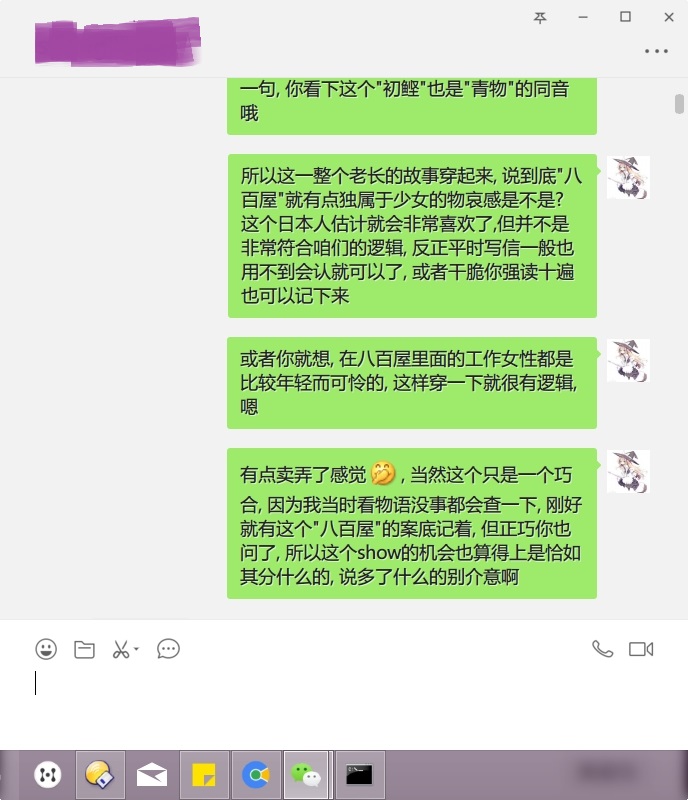Open the WeChat icon in the taskbar
Screen dimensions: 688x800
pos(307,774)
